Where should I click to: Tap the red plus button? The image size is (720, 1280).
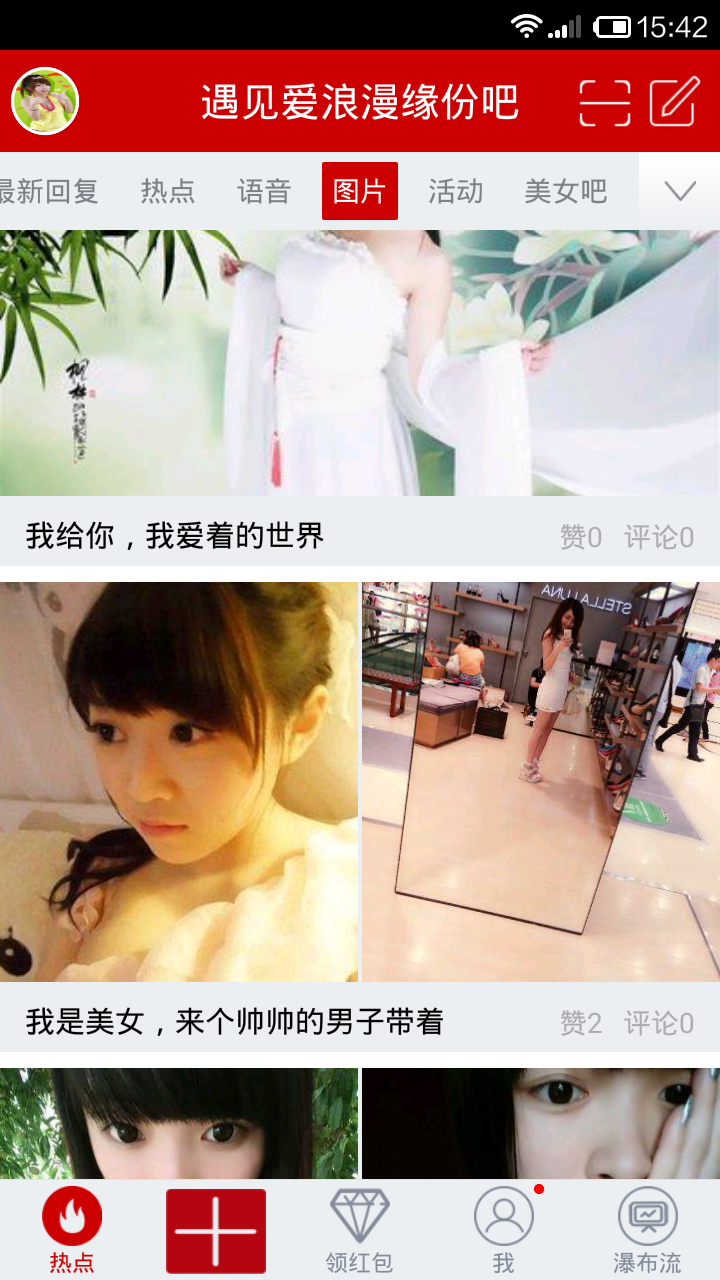(x=216, y=1230)
